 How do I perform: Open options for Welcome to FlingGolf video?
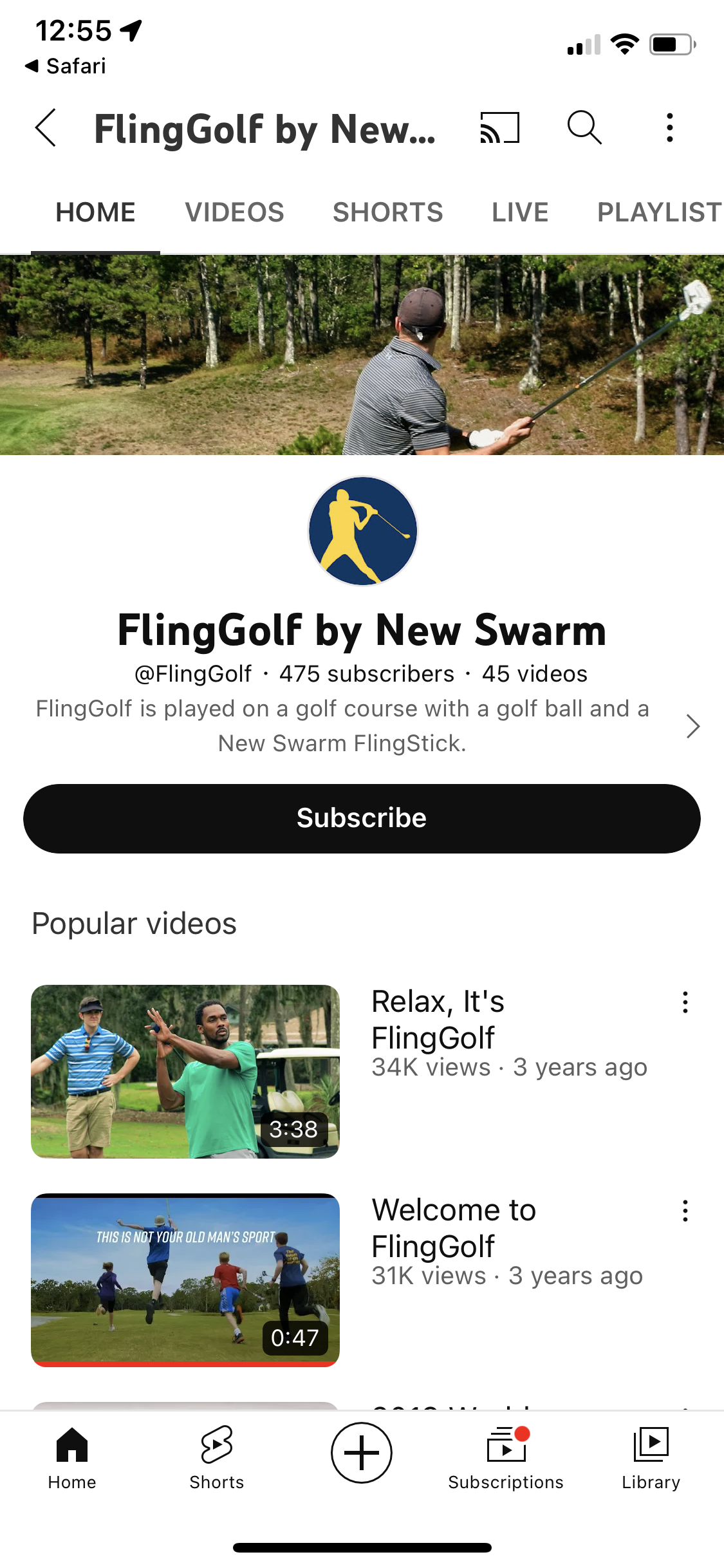click(685, 1211)
